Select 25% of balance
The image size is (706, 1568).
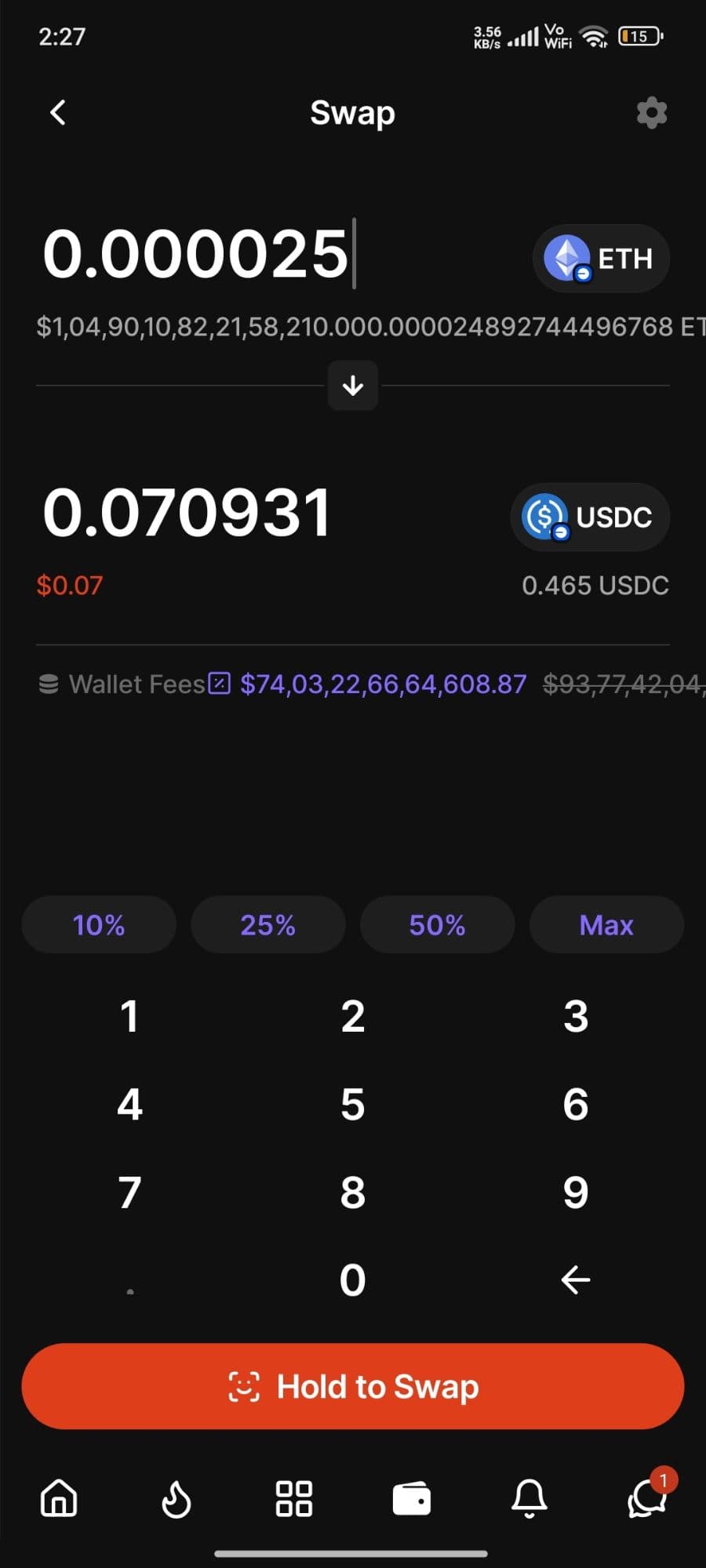tap(268, 925)
